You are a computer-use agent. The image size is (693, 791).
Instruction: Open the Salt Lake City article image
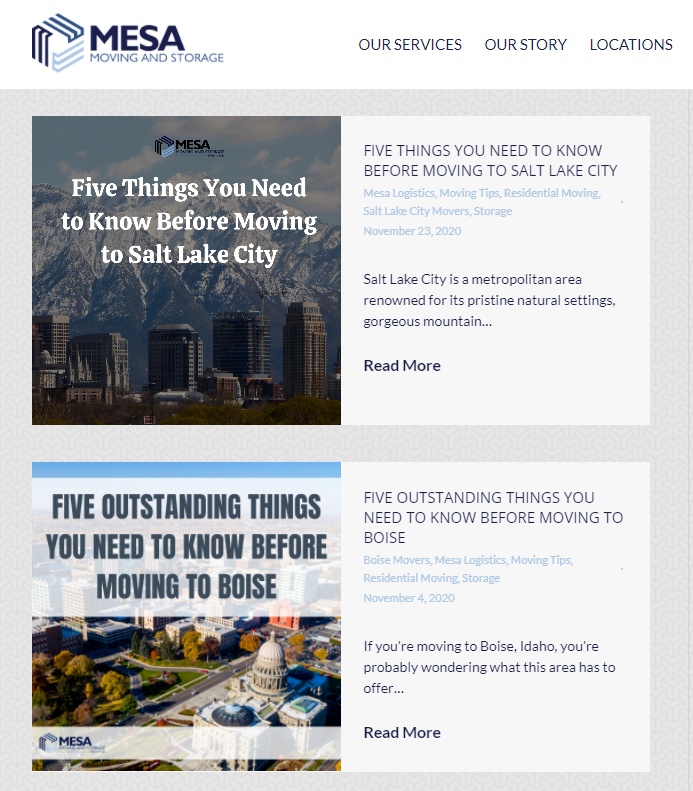(186, 270)
